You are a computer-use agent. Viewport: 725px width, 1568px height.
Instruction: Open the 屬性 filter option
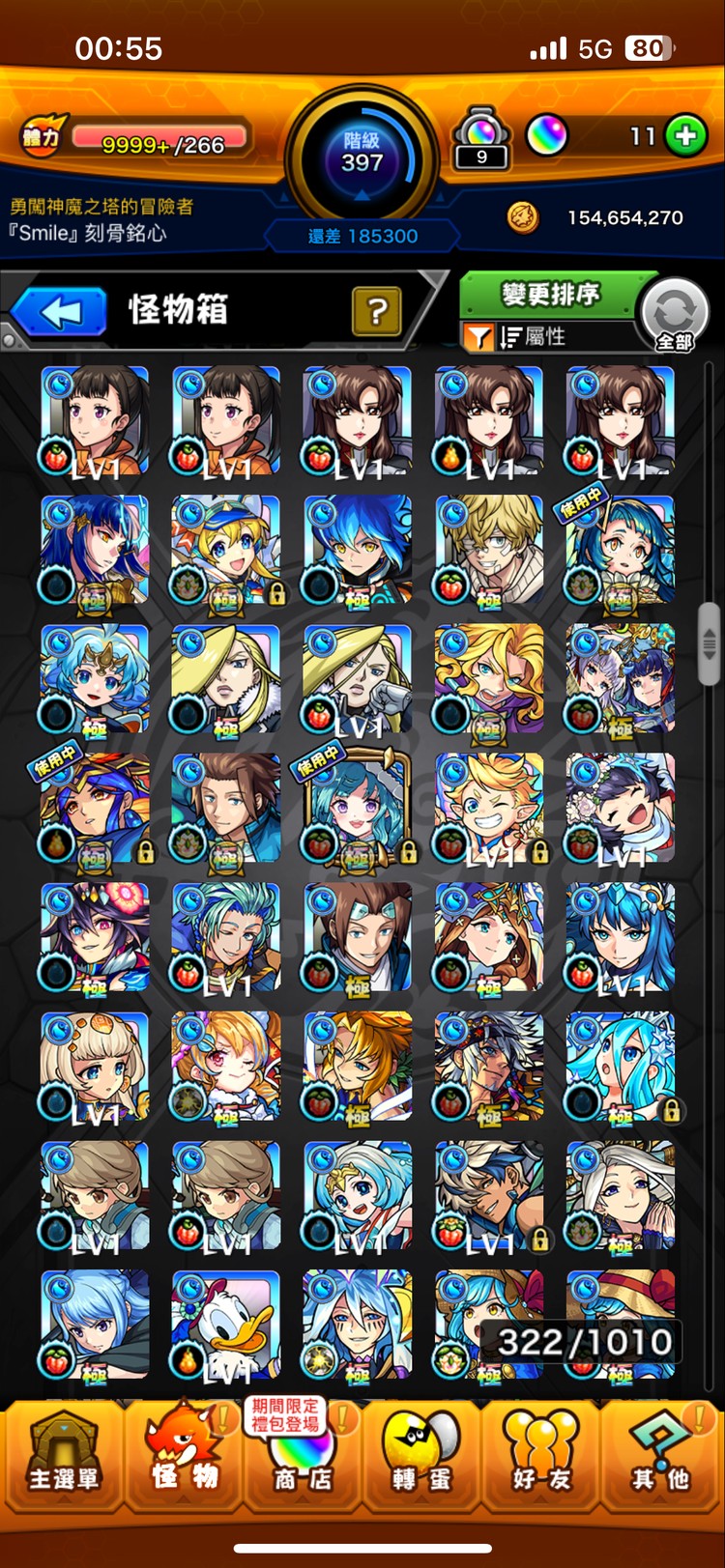532,336
